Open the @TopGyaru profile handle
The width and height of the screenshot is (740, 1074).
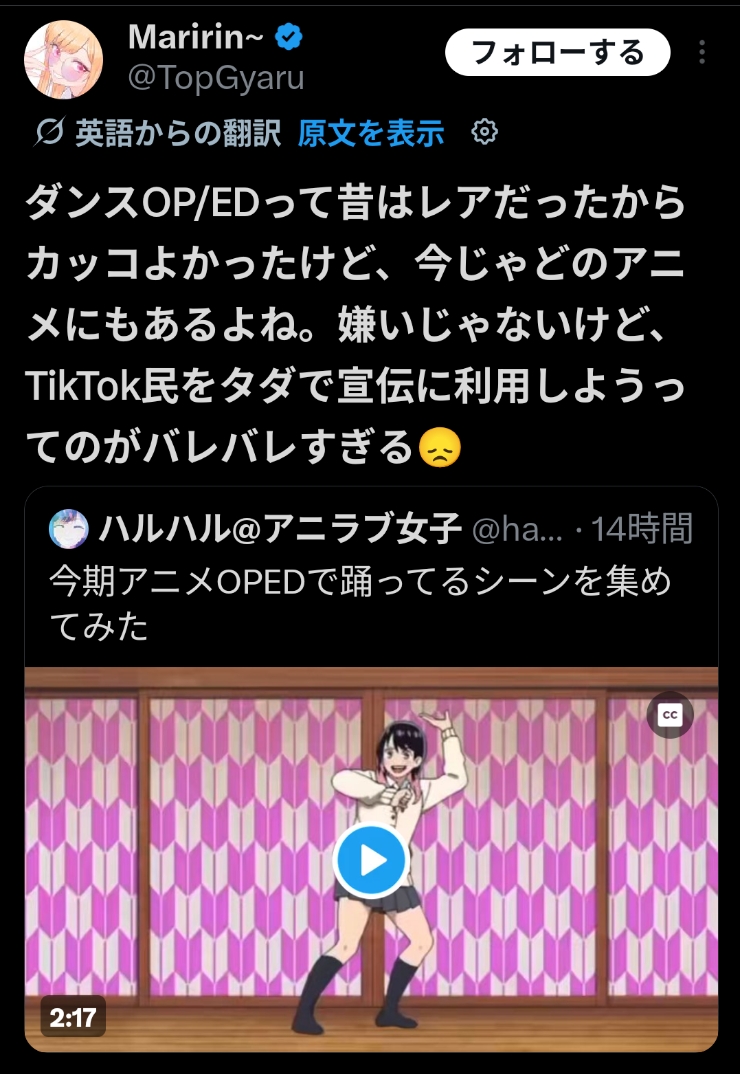coord(216,77)
